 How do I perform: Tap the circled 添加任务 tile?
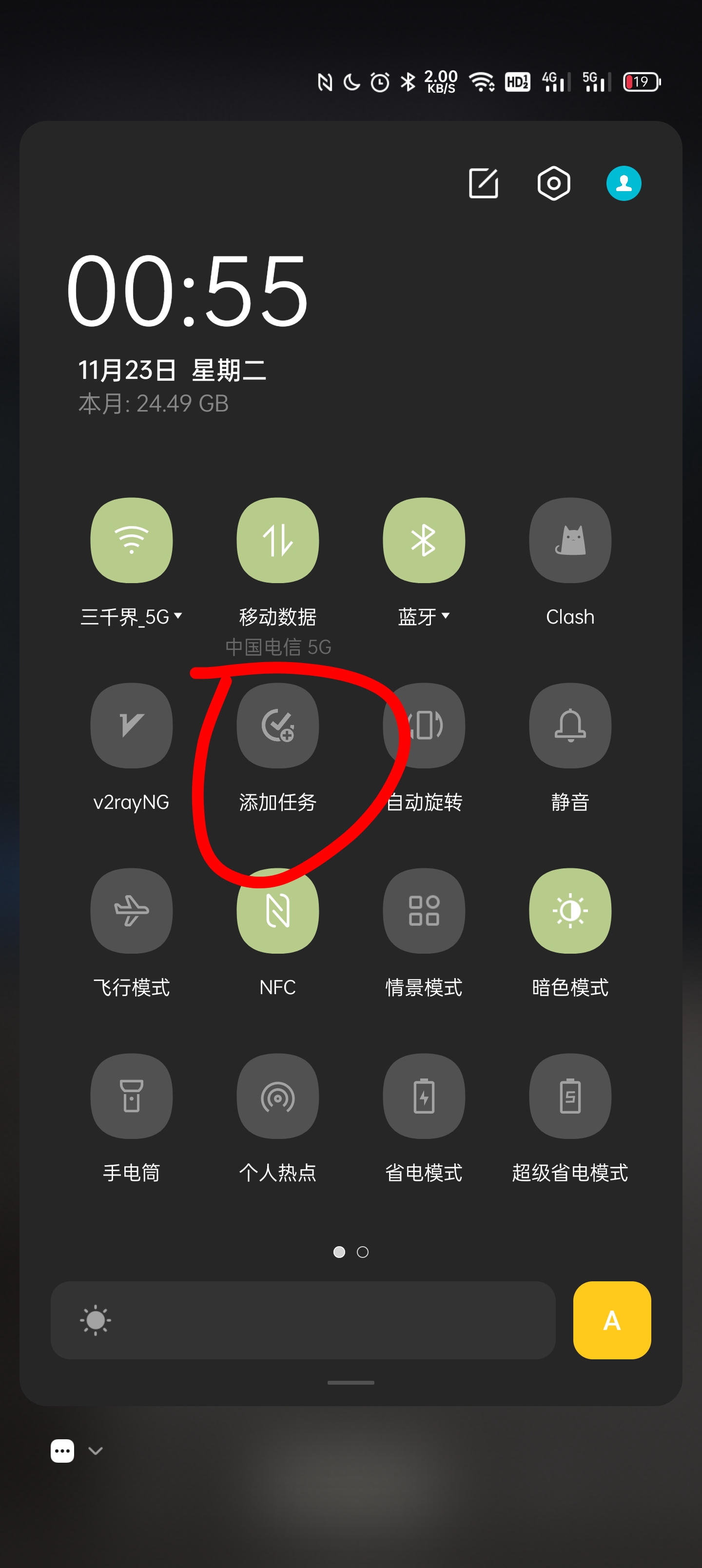(x=278, y=725)
